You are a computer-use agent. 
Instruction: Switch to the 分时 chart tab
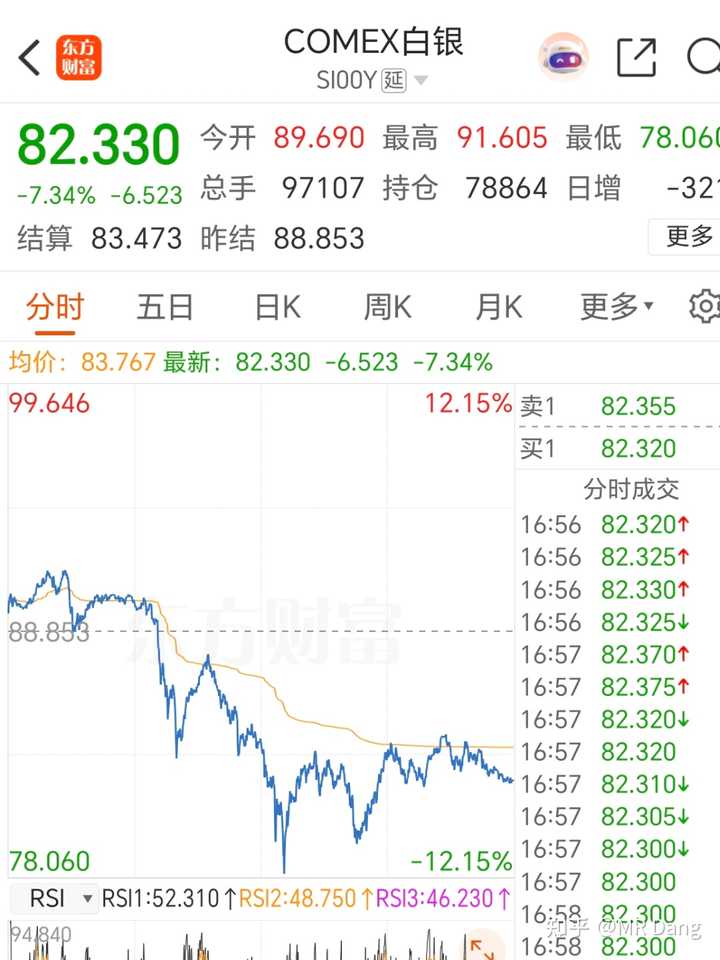55,307
